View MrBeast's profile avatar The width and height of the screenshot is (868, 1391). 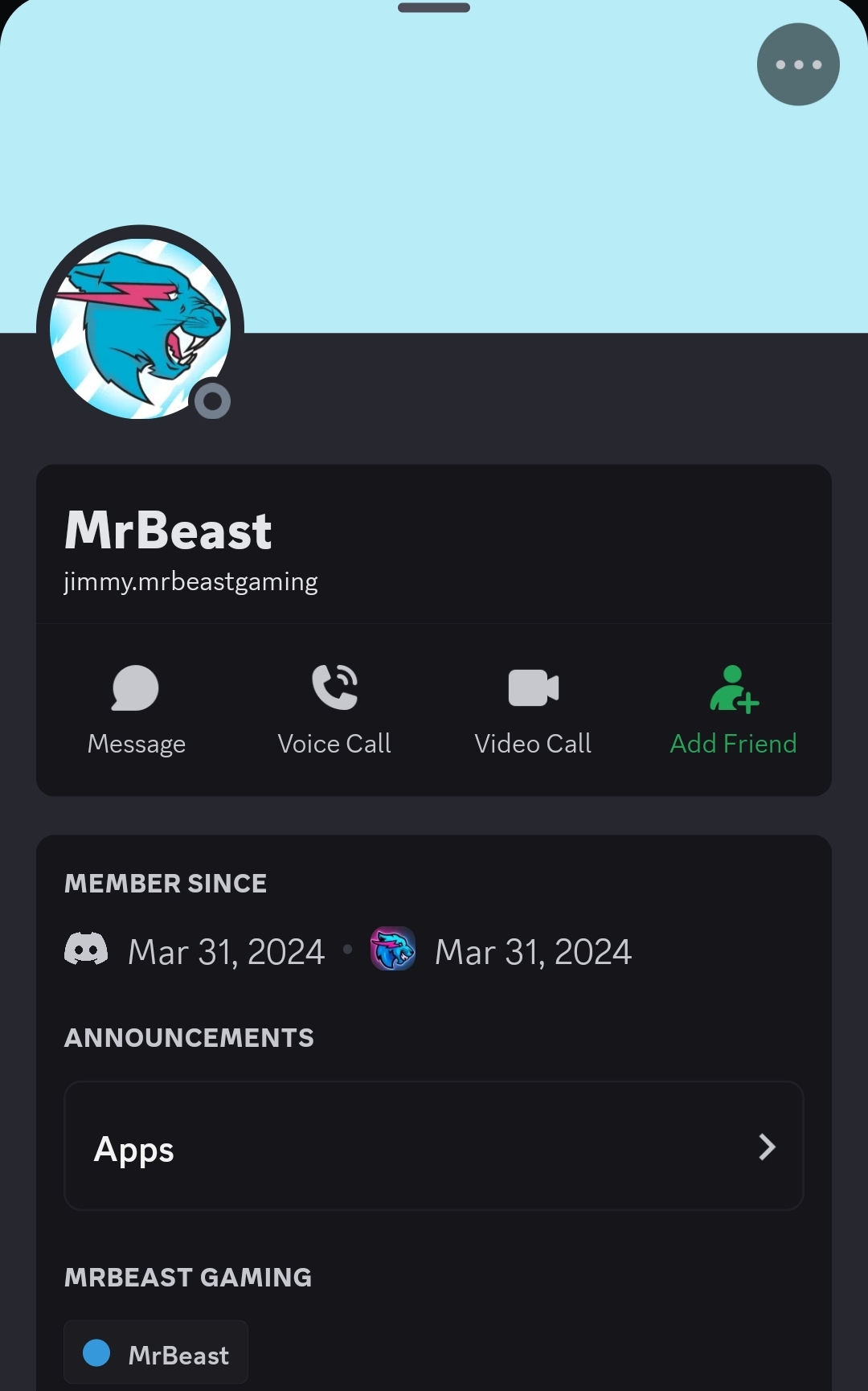pos(140,328)
